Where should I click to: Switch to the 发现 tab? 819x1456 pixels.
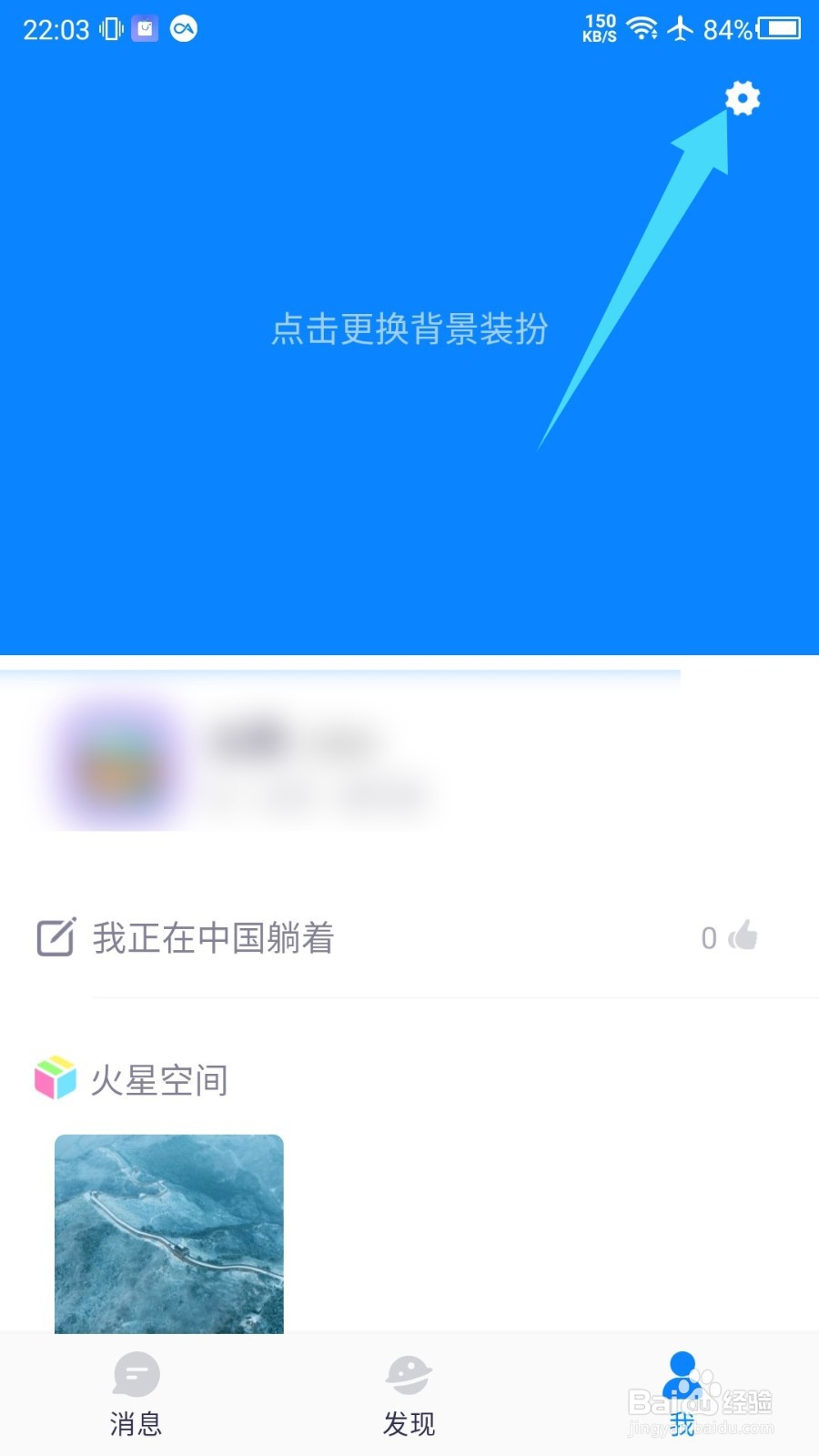(408, 1397)
